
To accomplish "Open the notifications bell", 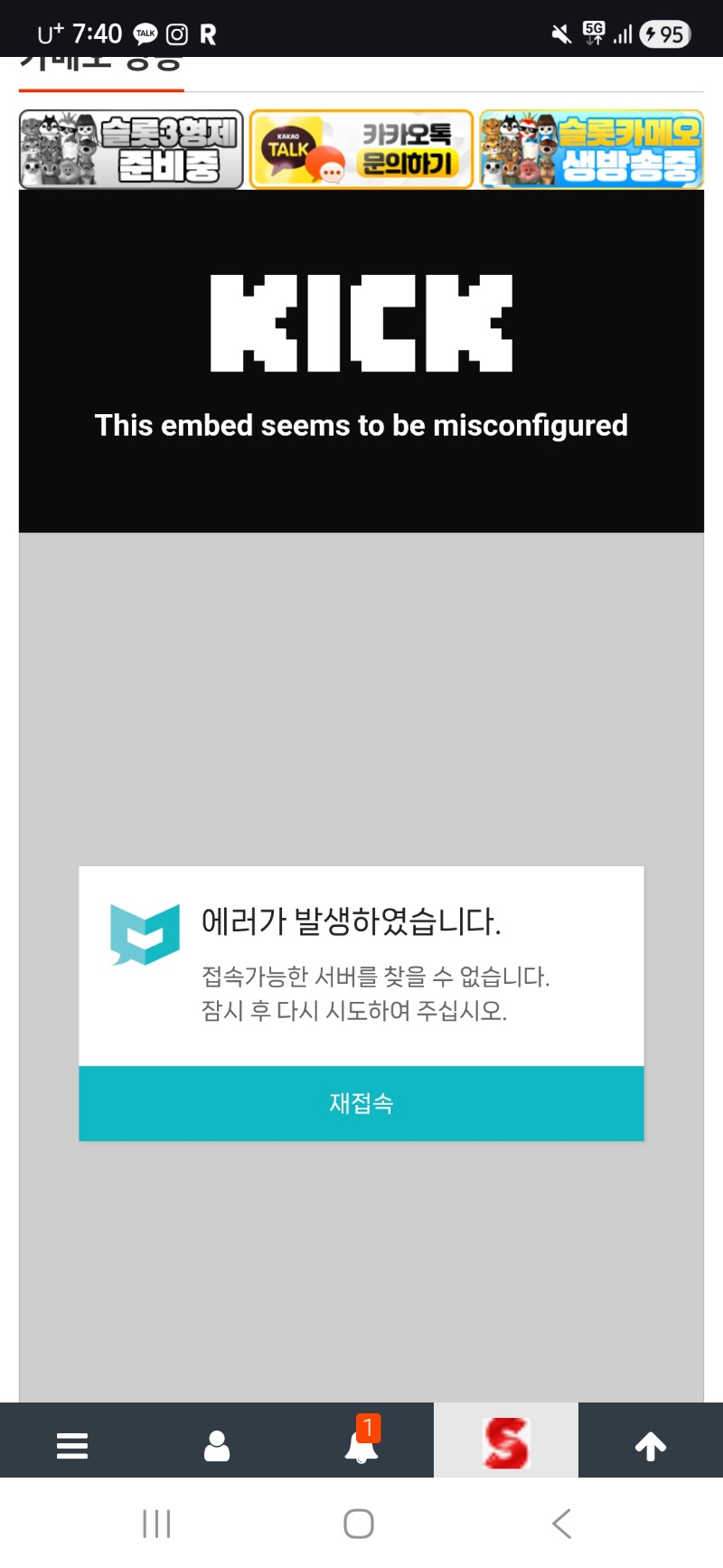I will pyautogui.click(x=361, y=1443).
